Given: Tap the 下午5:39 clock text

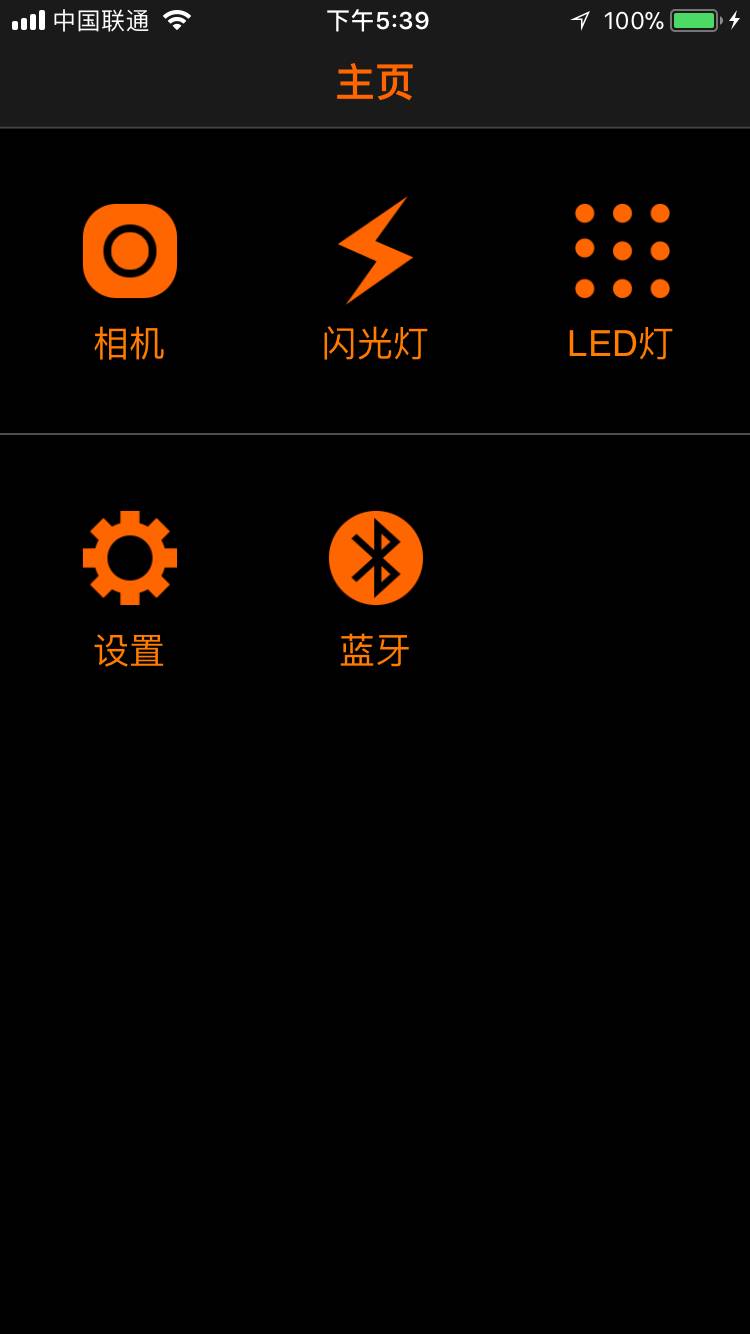Looking at the screenshot, I should [375, 20].
